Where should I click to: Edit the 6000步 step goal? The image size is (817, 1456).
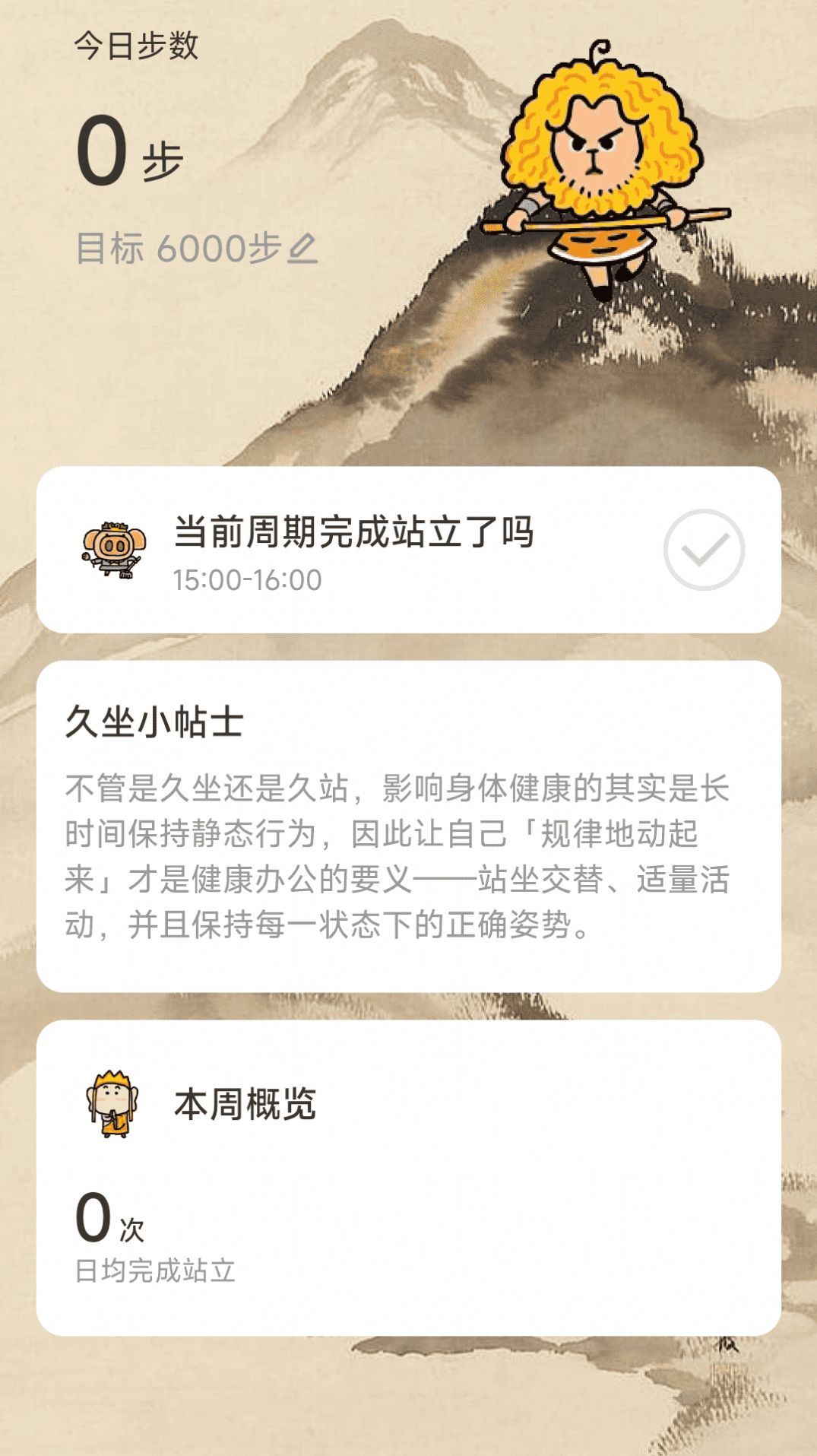point(302,249)
